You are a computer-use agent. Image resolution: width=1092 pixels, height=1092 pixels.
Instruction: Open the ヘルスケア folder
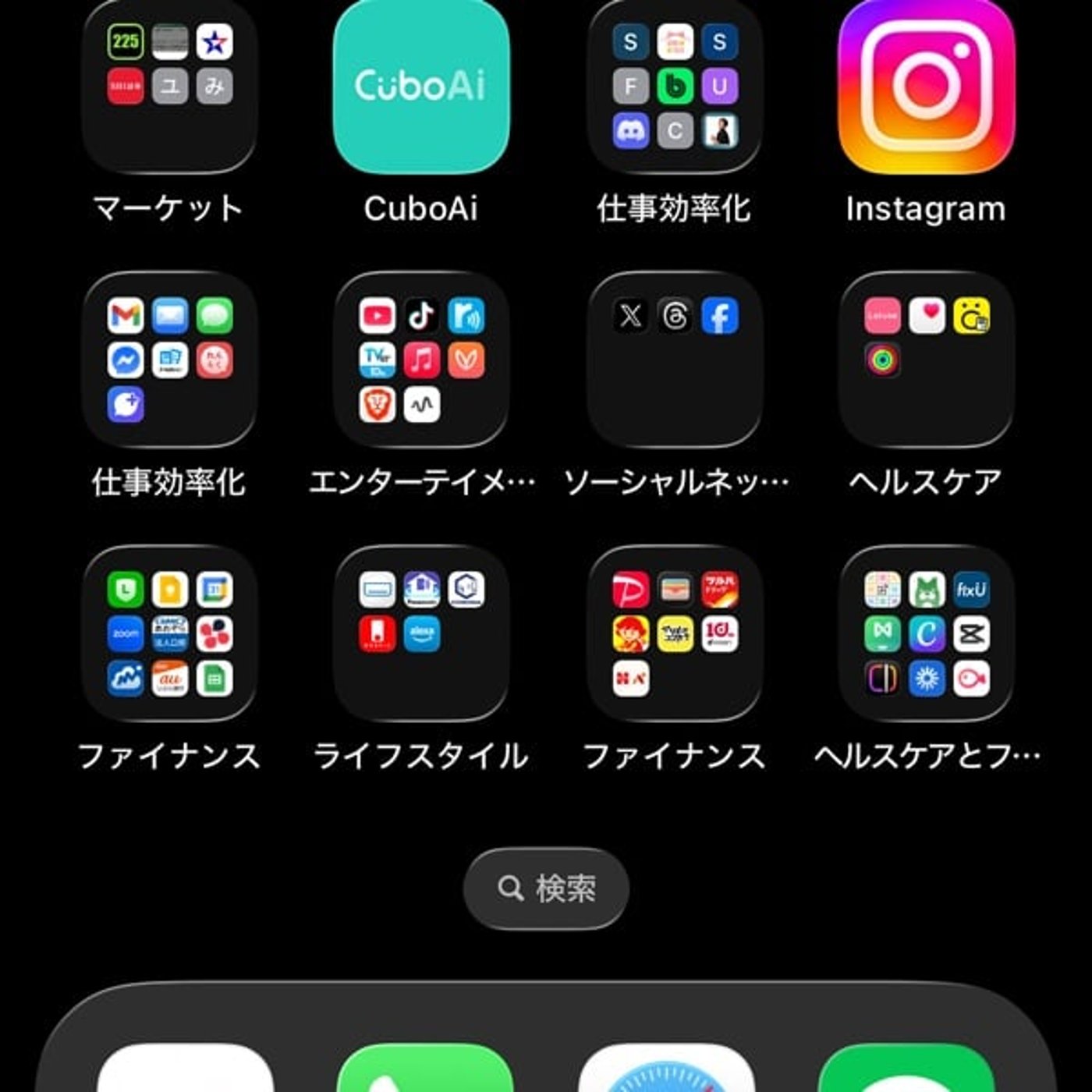pyautogui.click(x=927, y=359)
